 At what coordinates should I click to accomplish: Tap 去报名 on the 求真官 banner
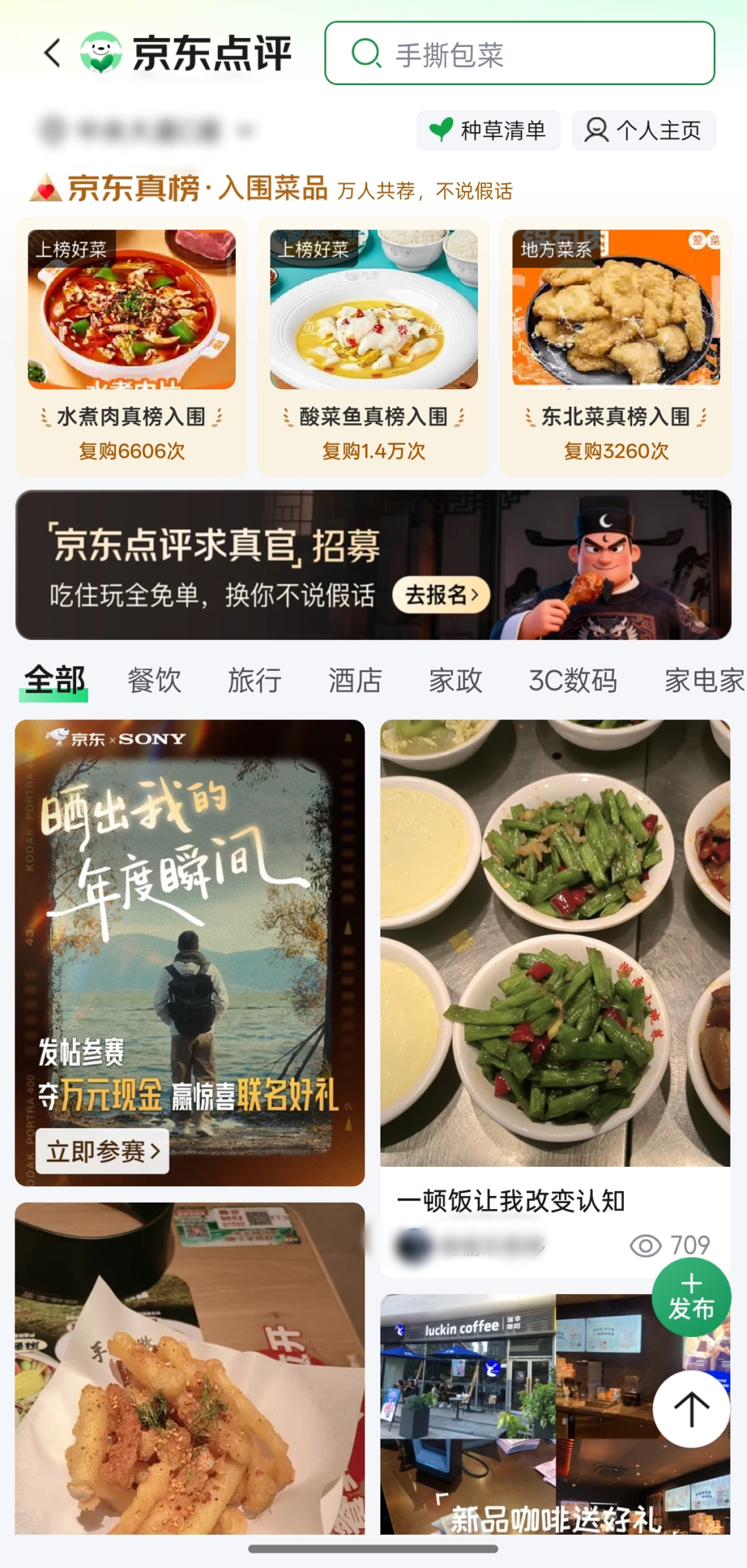(x=441, y=595)
